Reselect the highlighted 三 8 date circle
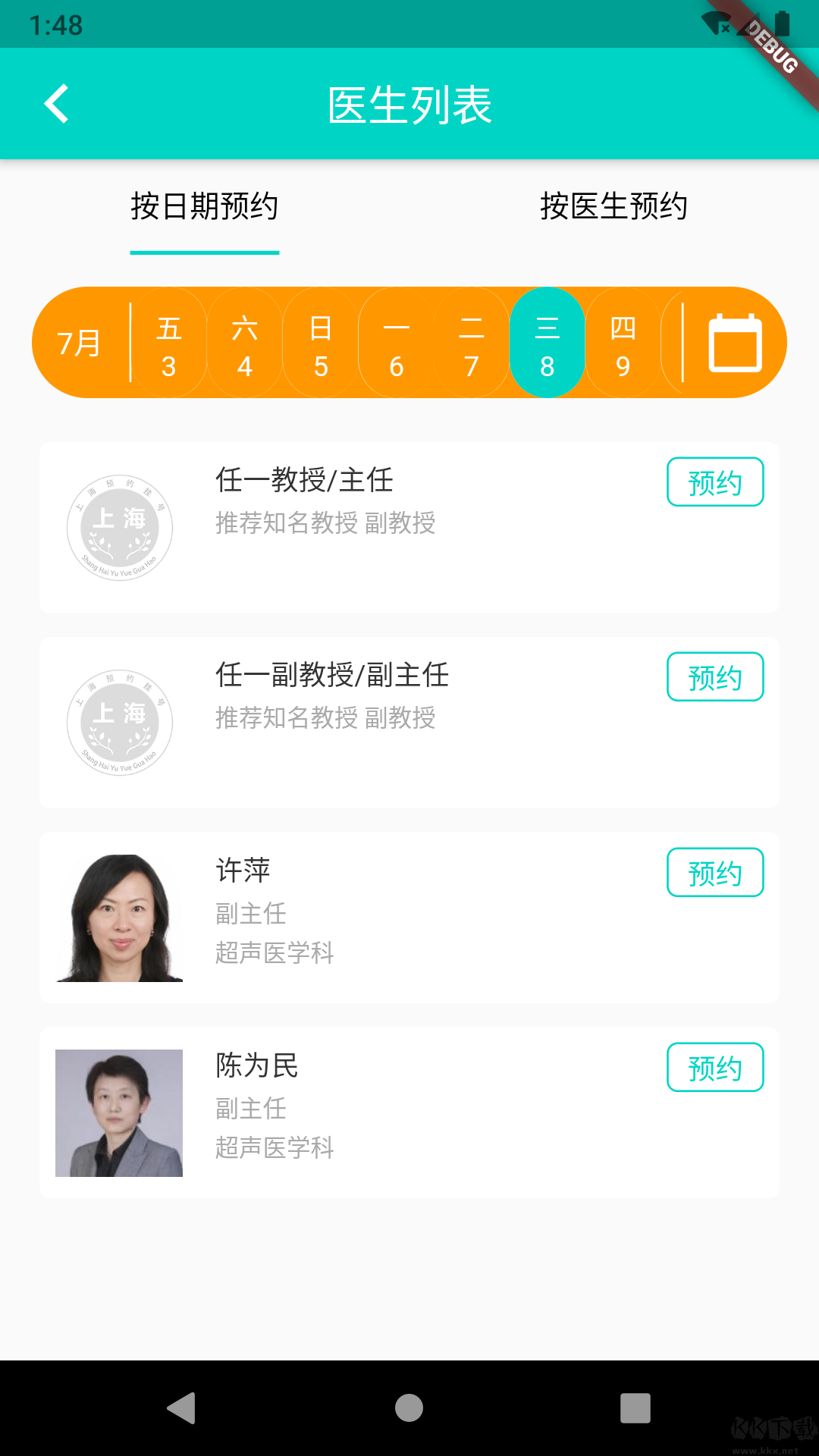This screenshot has height=1456, width=819. point(547,343)
